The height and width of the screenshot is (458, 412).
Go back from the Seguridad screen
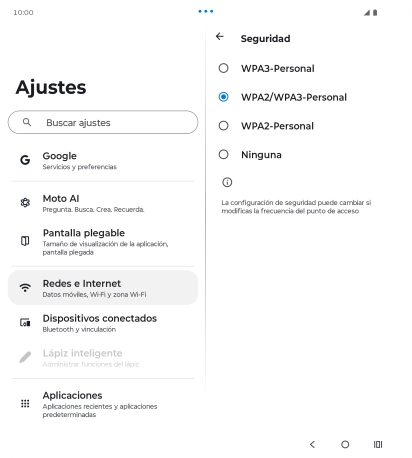tap(220, 37)
